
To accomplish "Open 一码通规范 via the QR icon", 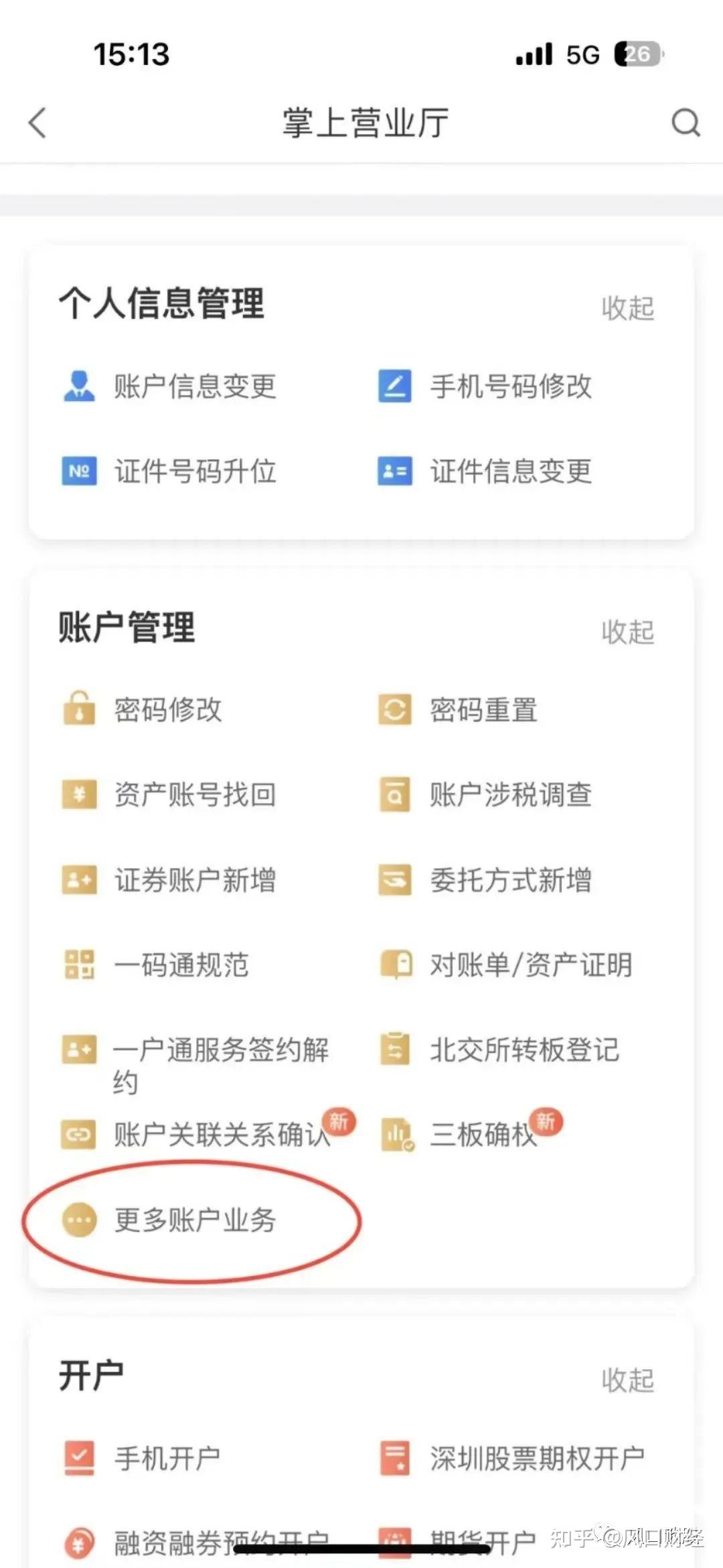I will click(x=78, y=965).
